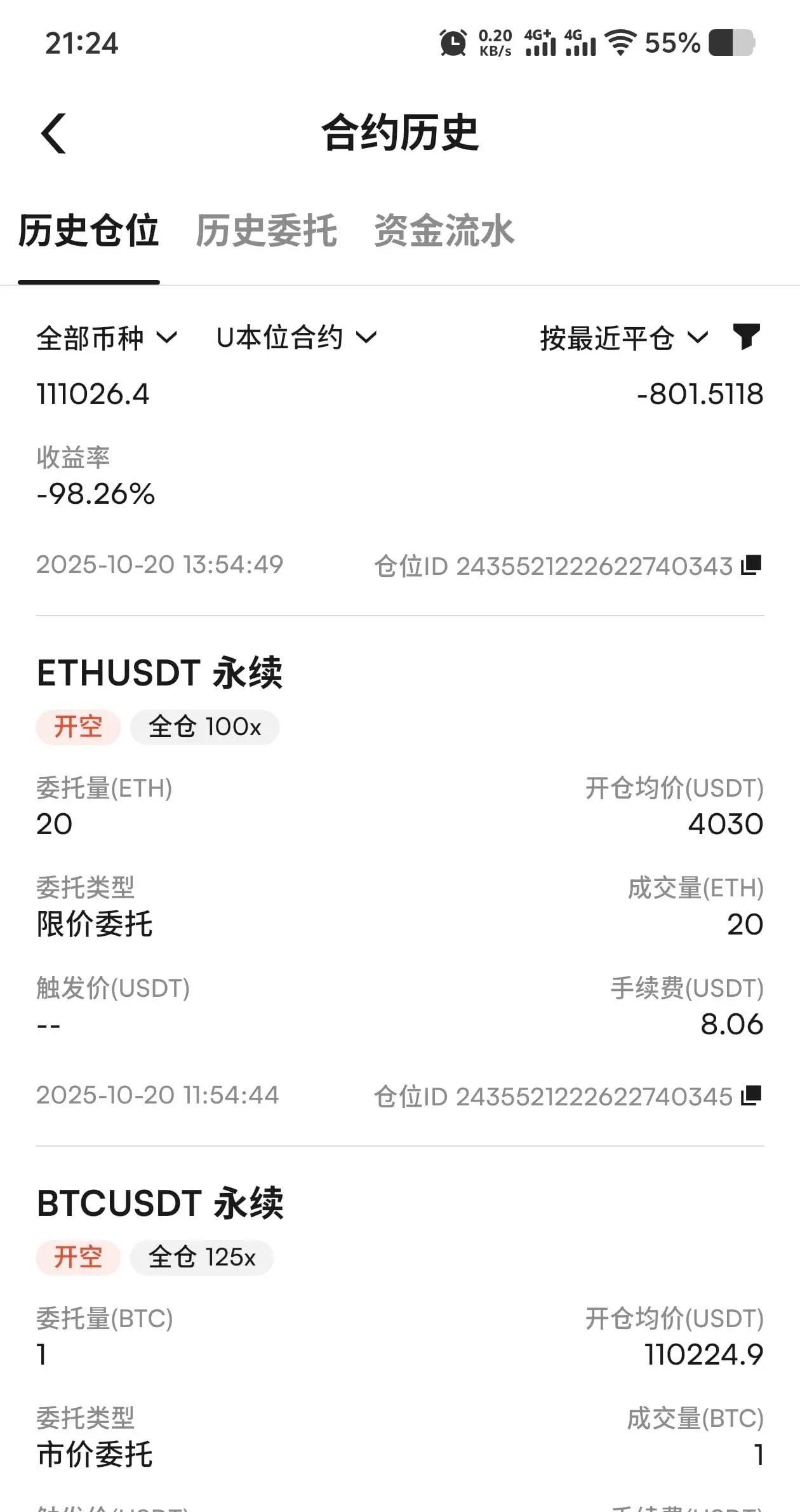Copy position ID ending in 740345
Screen dimensions: 800x1512
[x=751, y=1095]
